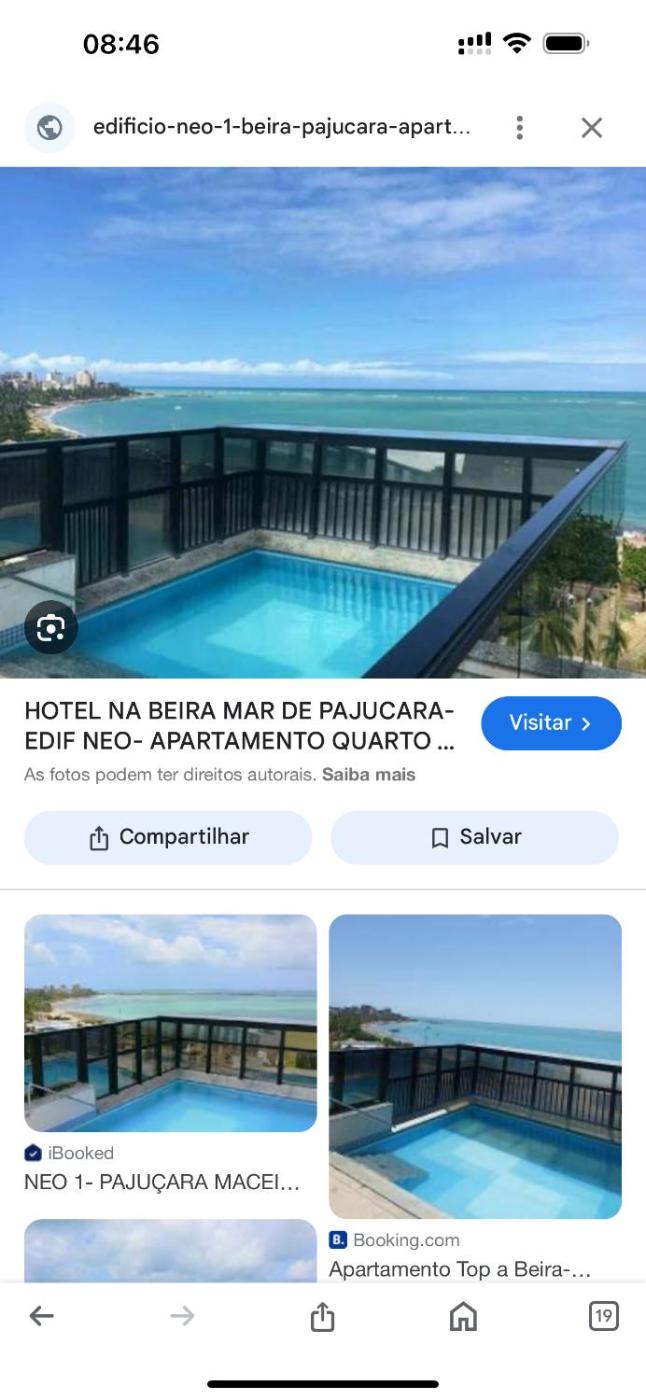Go back to the previous page
This screenshot has height=1400, width=646.
pos(42,1317)
